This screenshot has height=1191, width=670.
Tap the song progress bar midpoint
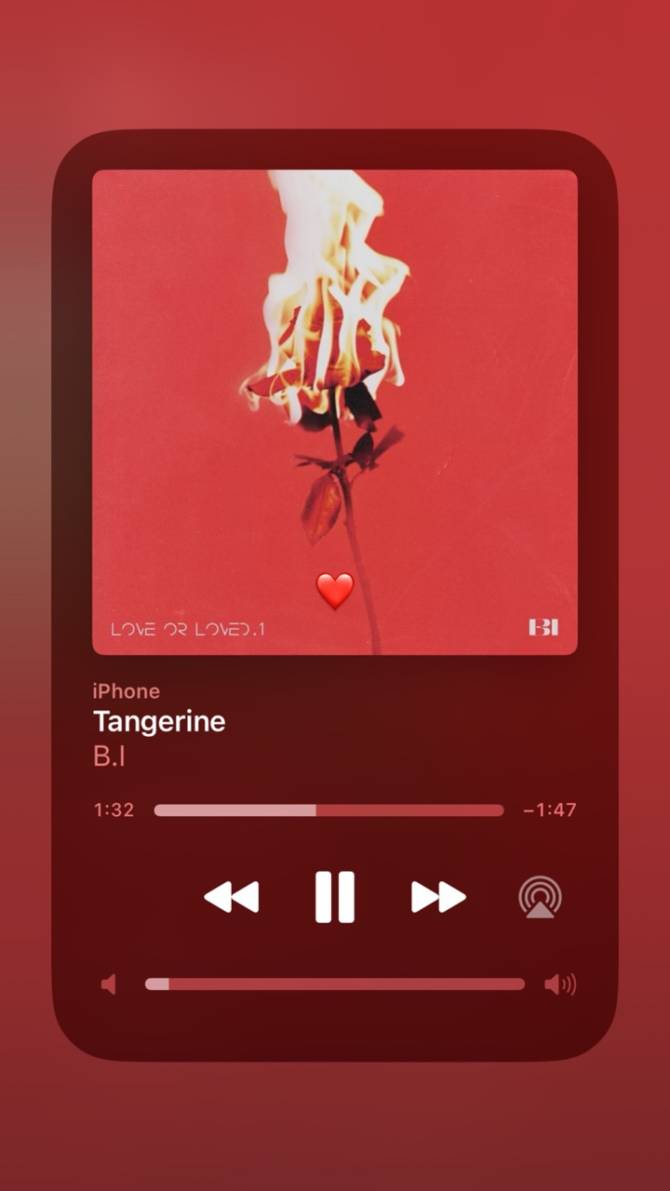pyautogui.click(x=329, y=810)
